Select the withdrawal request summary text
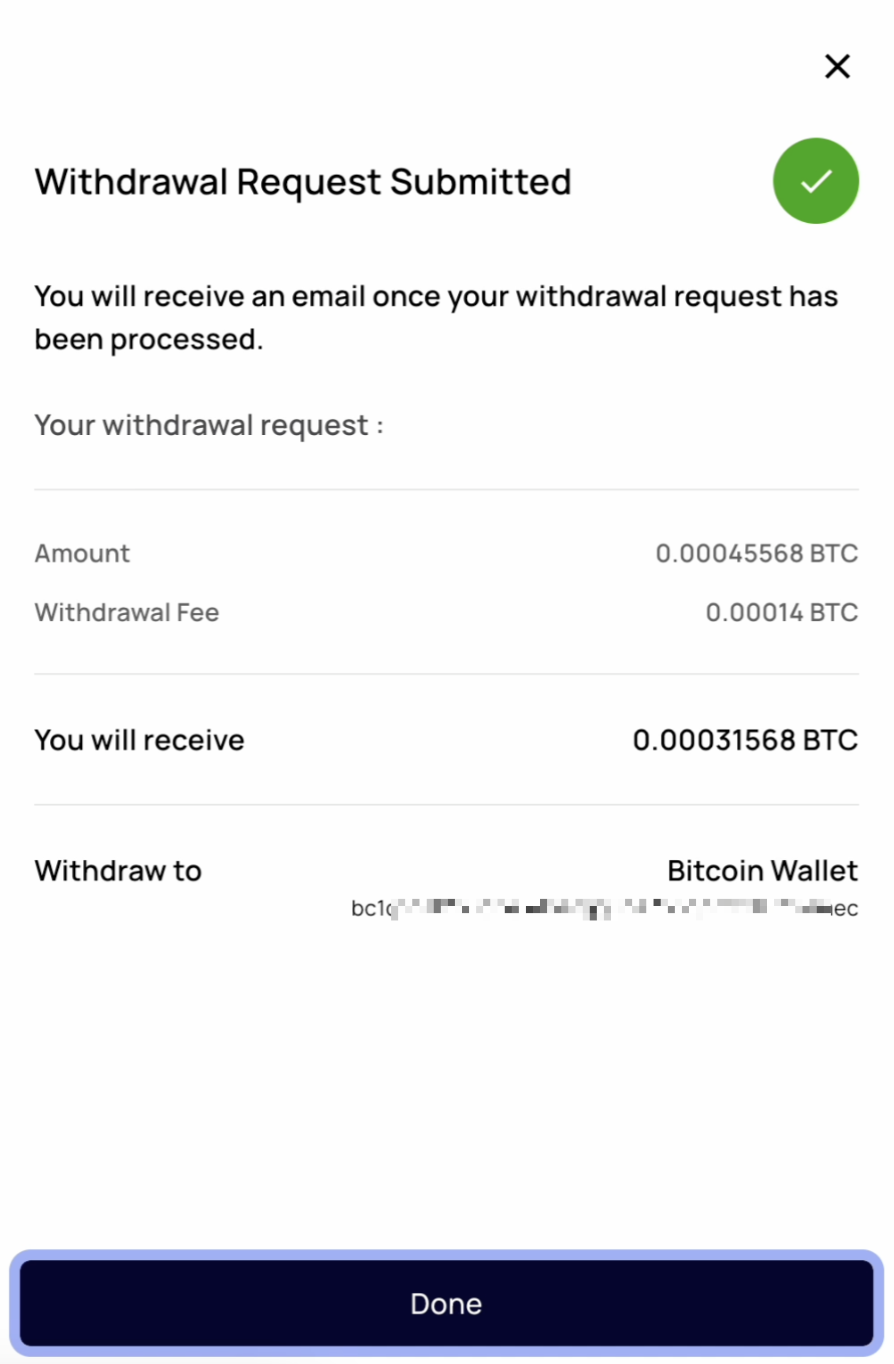 pos(207,424)
